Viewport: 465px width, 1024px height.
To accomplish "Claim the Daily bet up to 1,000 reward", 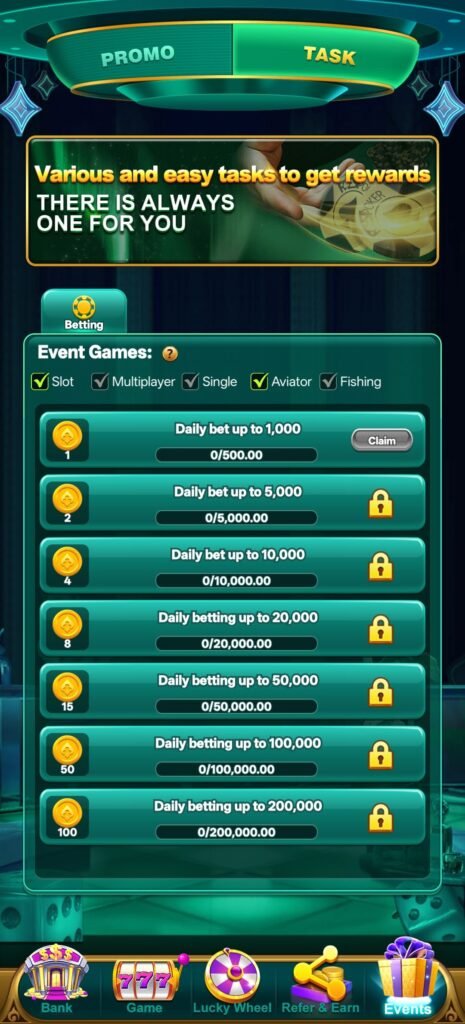I will coord(382,440).
